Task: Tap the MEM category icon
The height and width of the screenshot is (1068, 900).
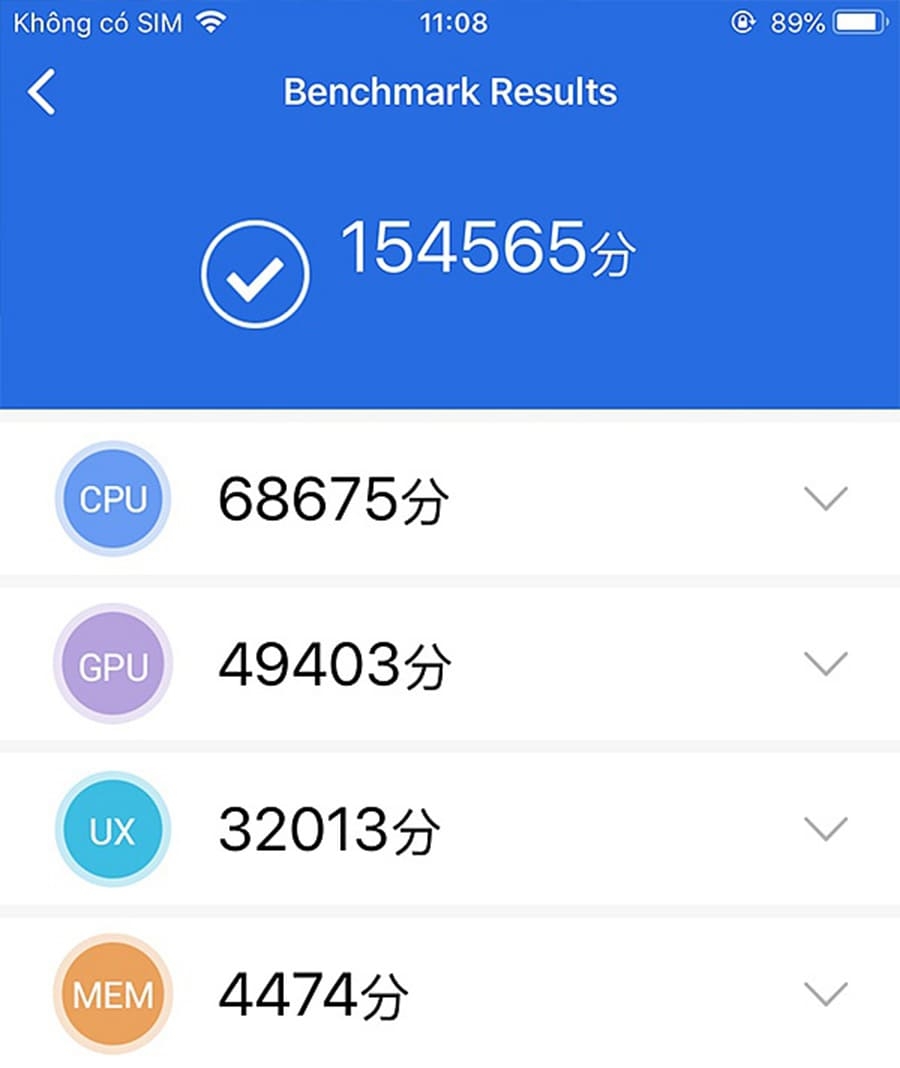Action: pyautogui.click(x=113, y=994)
